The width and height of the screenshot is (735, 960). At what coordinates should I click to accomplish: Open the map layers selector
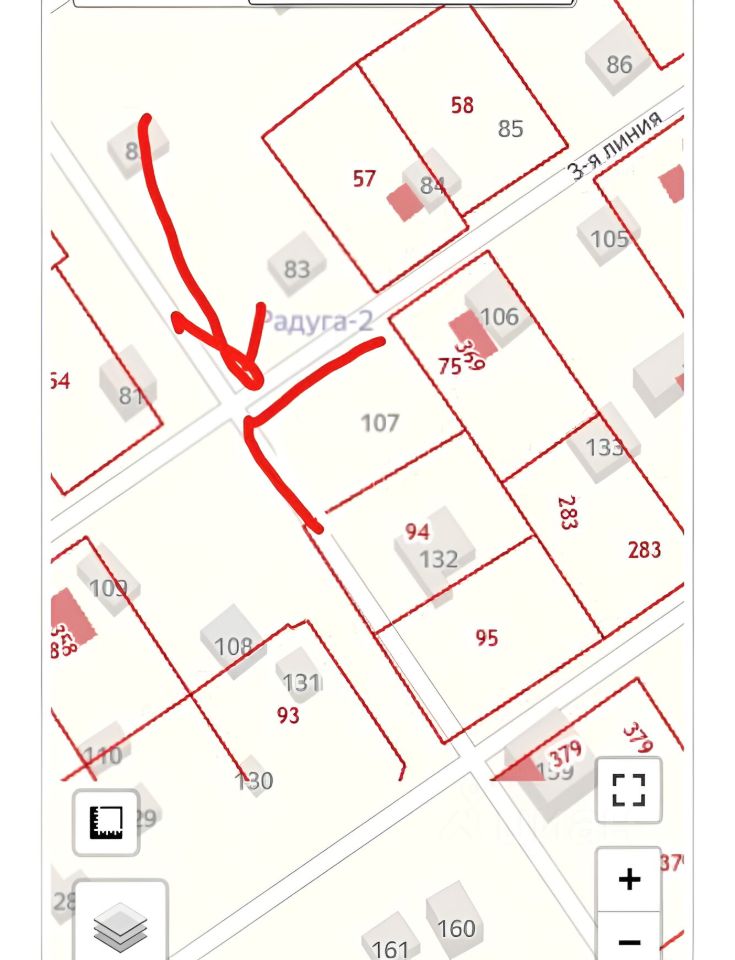[x=120, y=926]
